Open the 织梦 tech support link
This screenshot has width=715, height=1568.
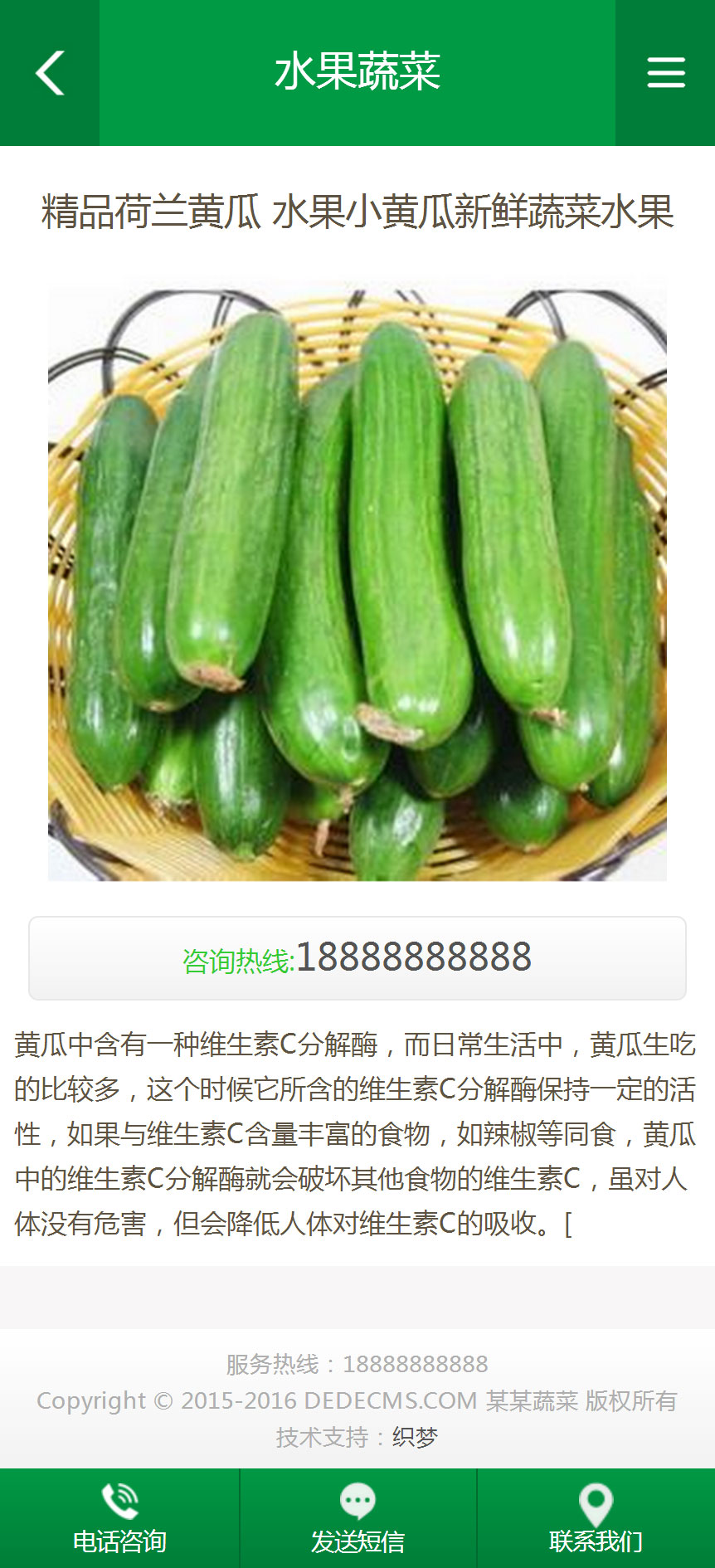pos(415,1437)
